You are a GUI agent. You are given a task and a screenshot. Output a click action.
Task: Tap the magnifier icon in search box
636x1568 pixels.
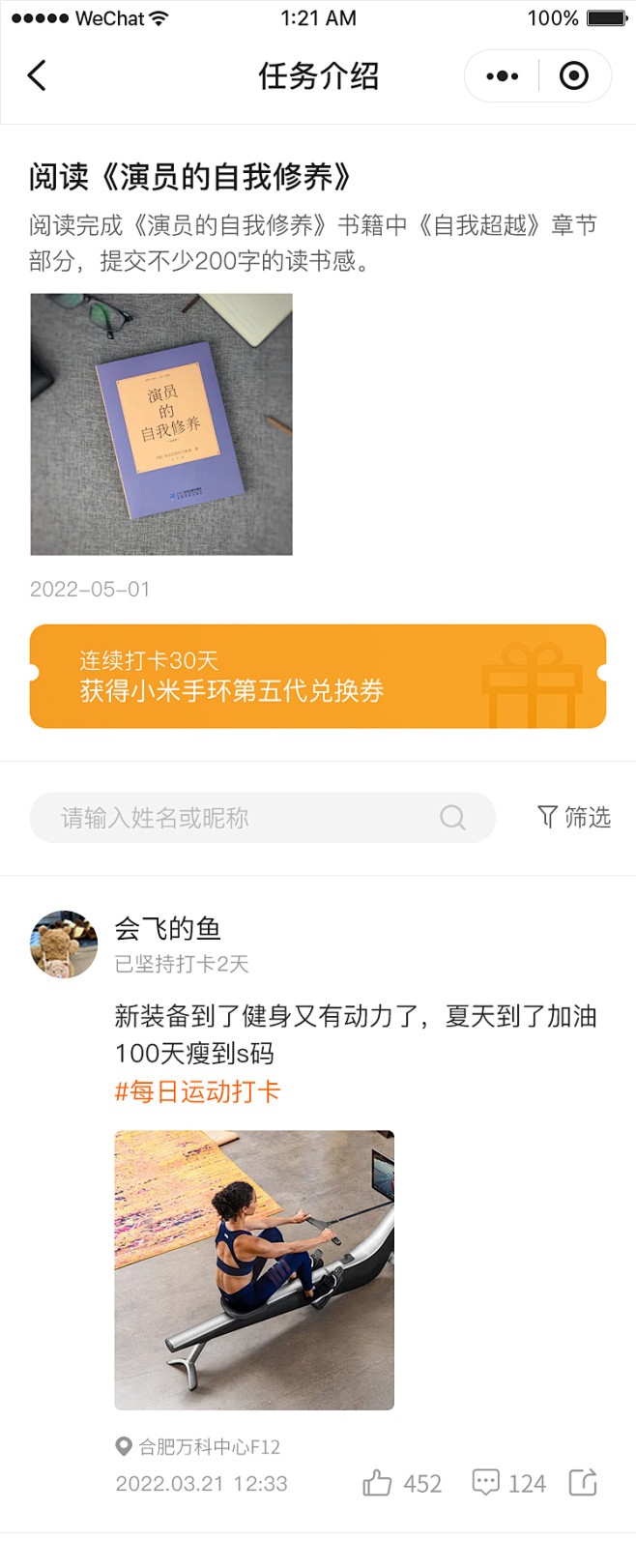click(x=452, y=818)
